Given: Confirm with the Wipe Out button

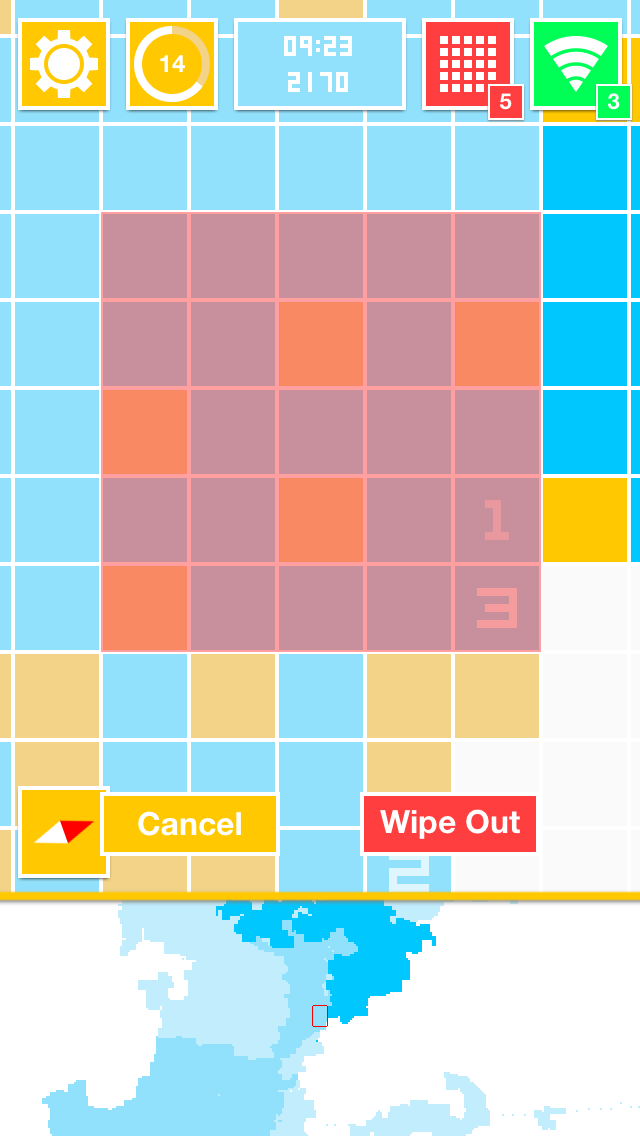Looking at the screenshot, I should [449, 823].
